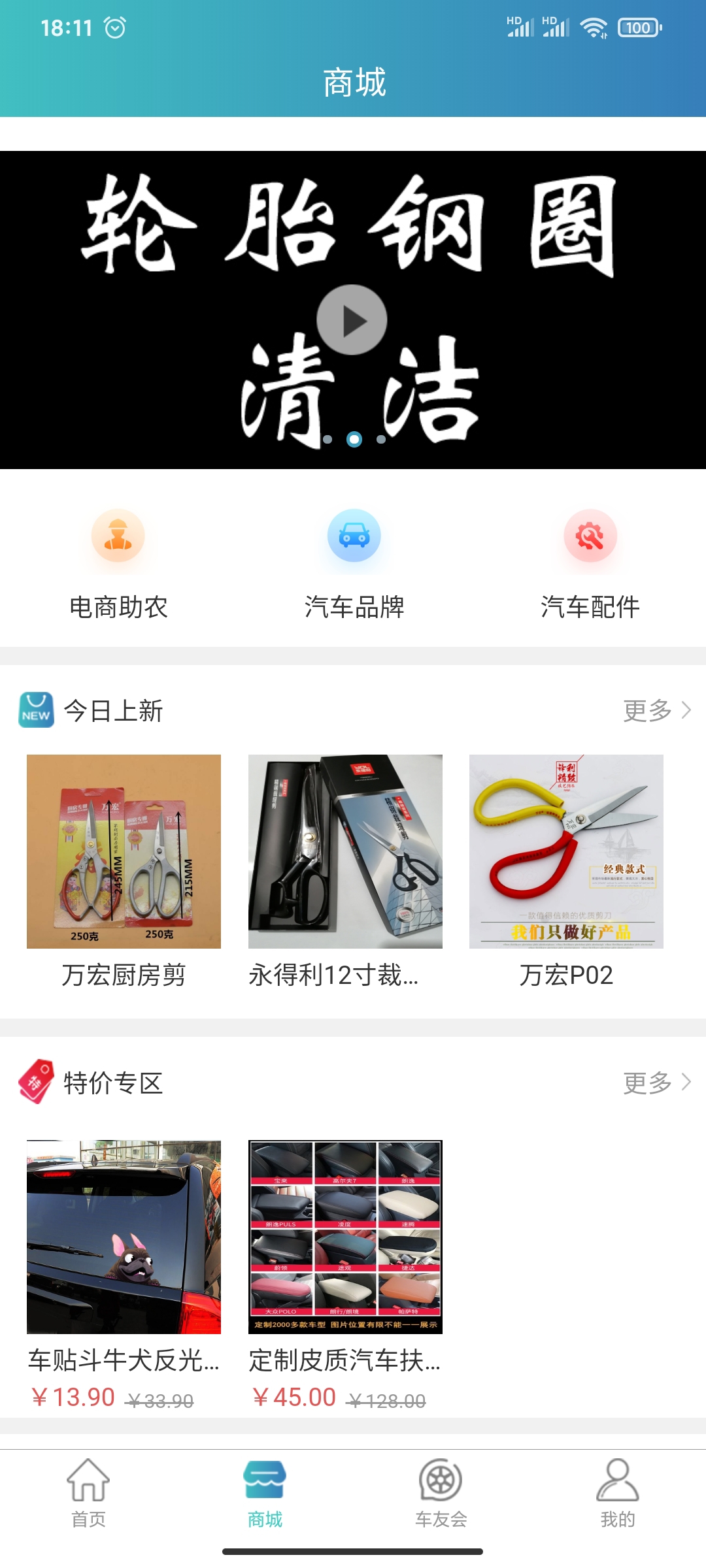Open the alarm clock status bar icon
Viewport: 706px width, 1568px height.
(115, 27)
